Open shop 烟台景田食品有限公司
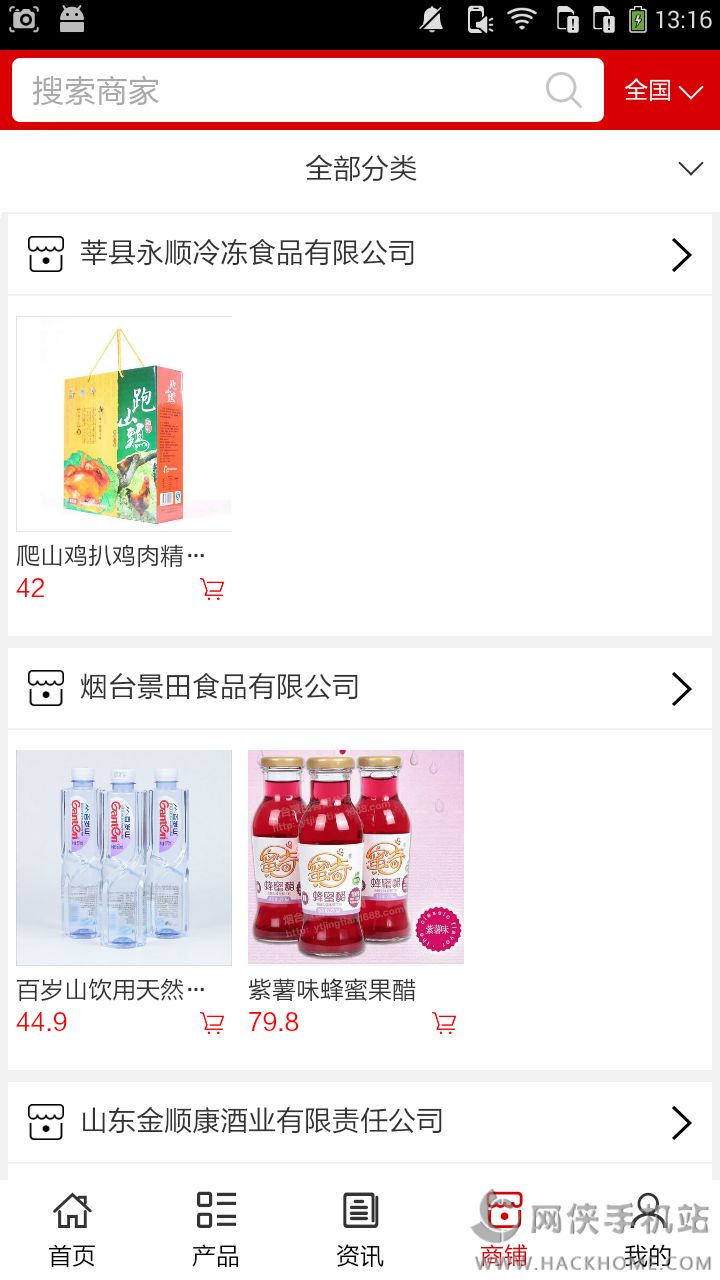Image resolution: width=720 pixels, height=1280 pixels. [360, 688]
